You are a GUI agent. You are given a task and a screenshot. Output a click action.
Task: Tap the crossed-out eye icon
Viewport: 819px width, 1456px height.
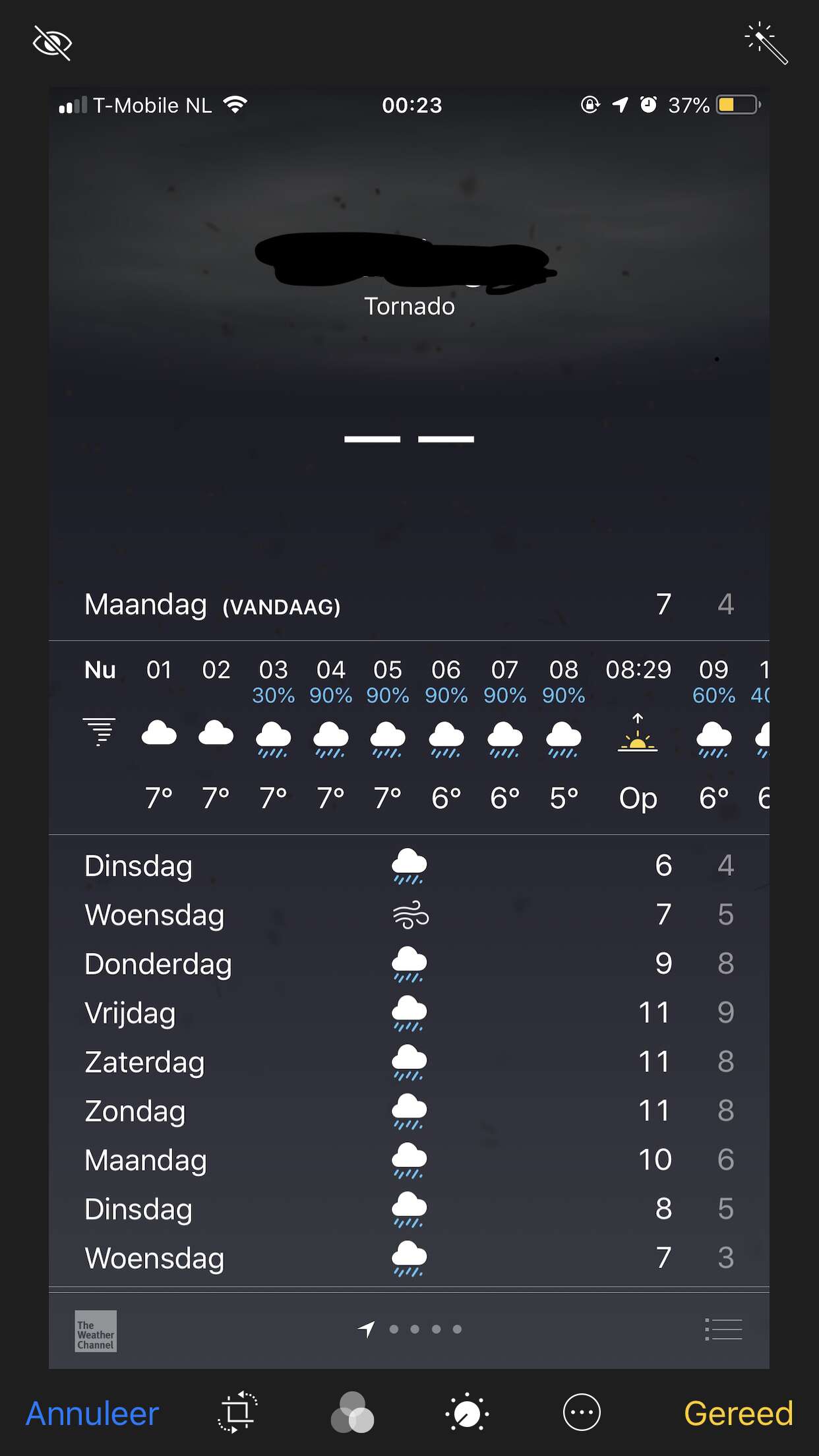pos(52,44)
